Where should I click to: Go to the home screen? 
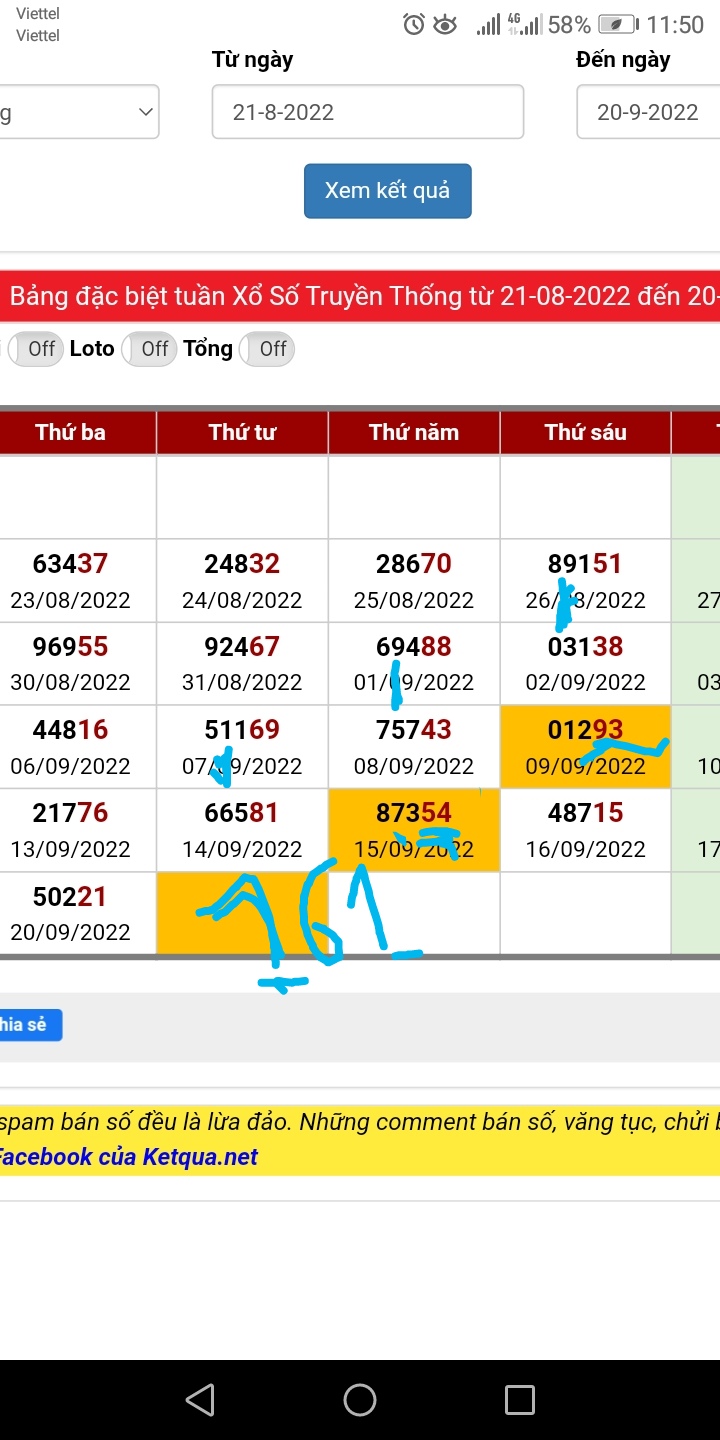pos(360,1399)
